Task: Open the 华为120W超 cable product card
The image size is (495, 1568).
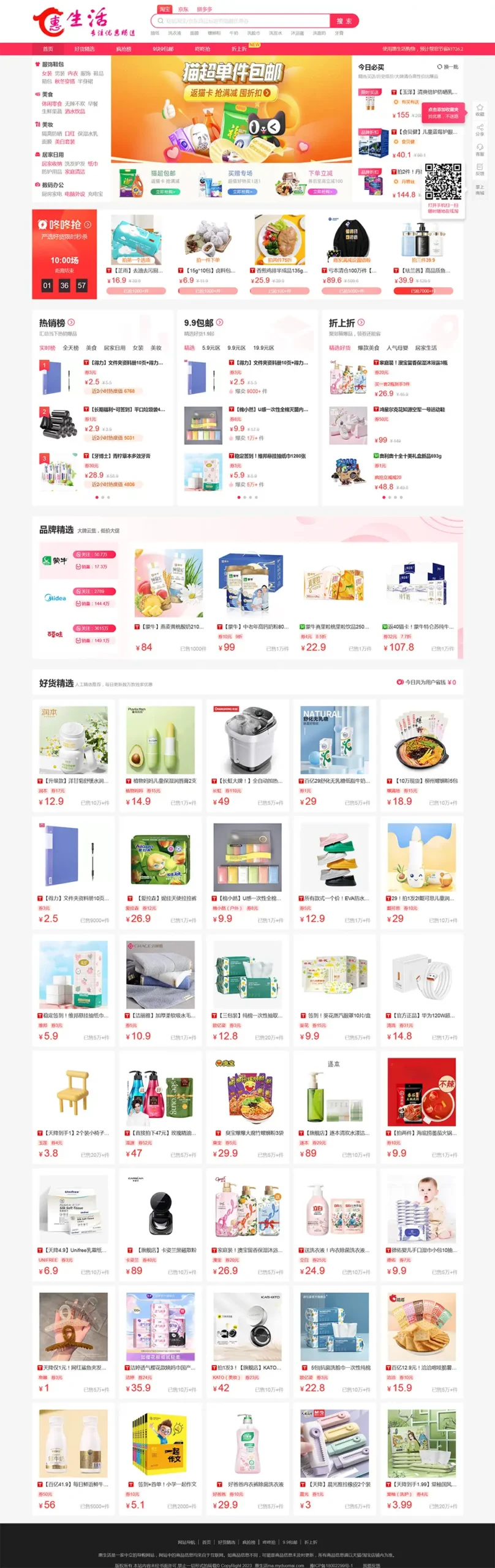Action: (421, 988)
